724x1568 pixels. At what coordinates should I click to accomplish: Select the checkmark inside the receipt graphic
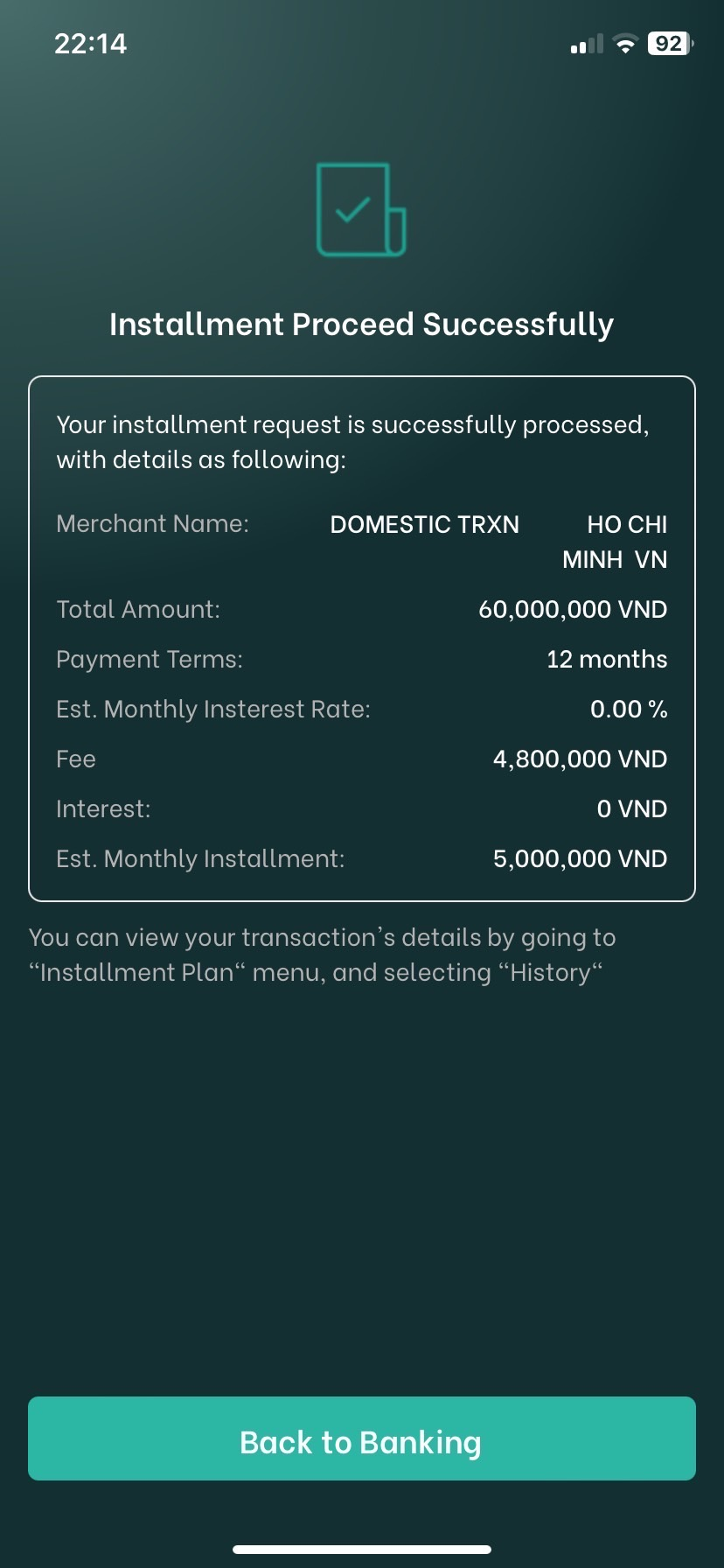(x=353, y=208)
